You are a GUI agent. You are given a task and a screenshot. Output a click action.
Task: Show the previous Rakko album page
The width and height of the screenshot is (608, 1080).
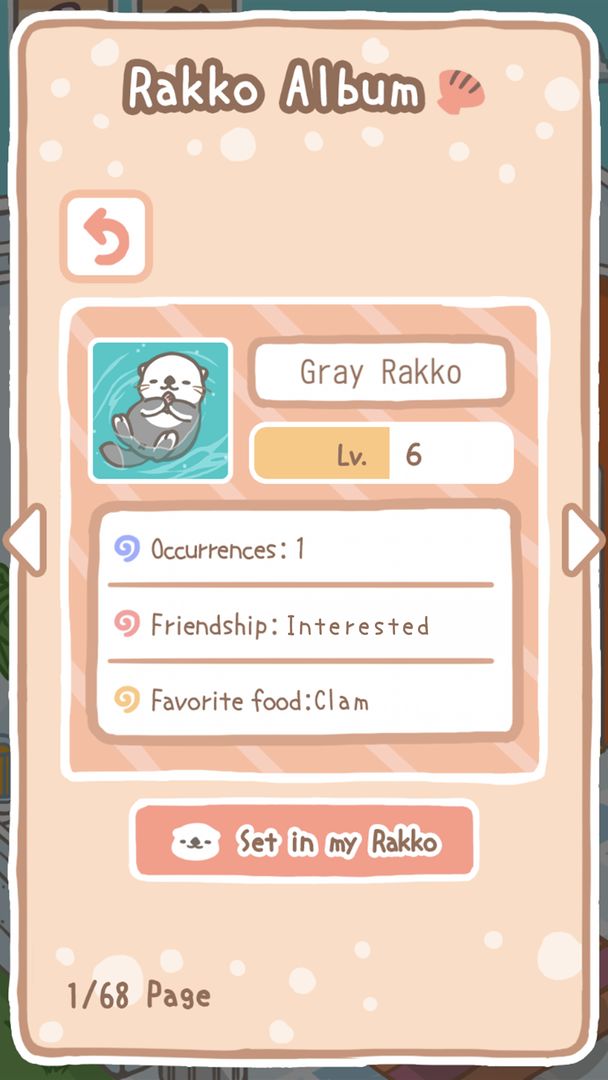(24, 540)
